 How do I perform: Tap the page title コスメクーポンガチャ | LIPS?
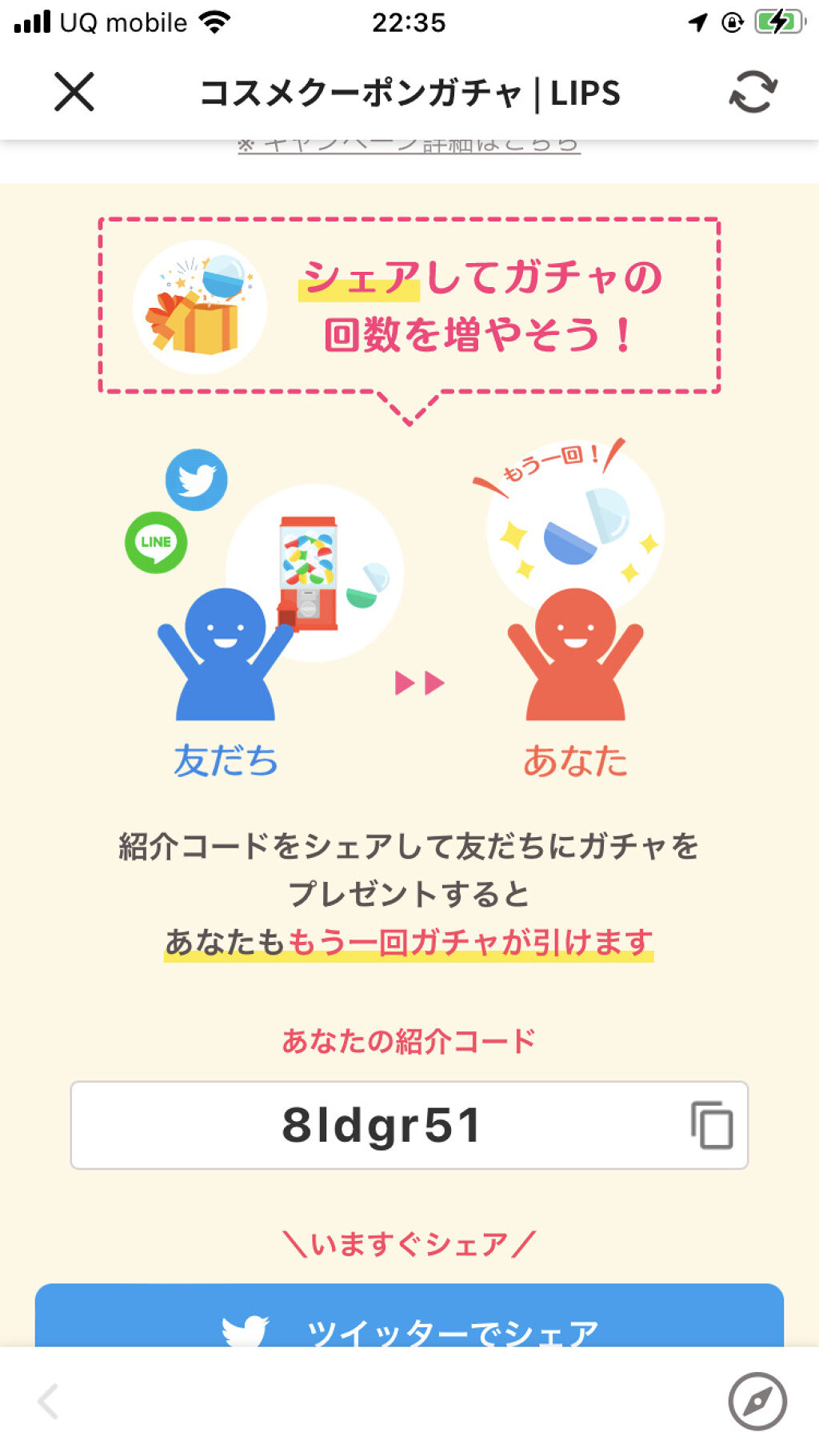(409, 93)
